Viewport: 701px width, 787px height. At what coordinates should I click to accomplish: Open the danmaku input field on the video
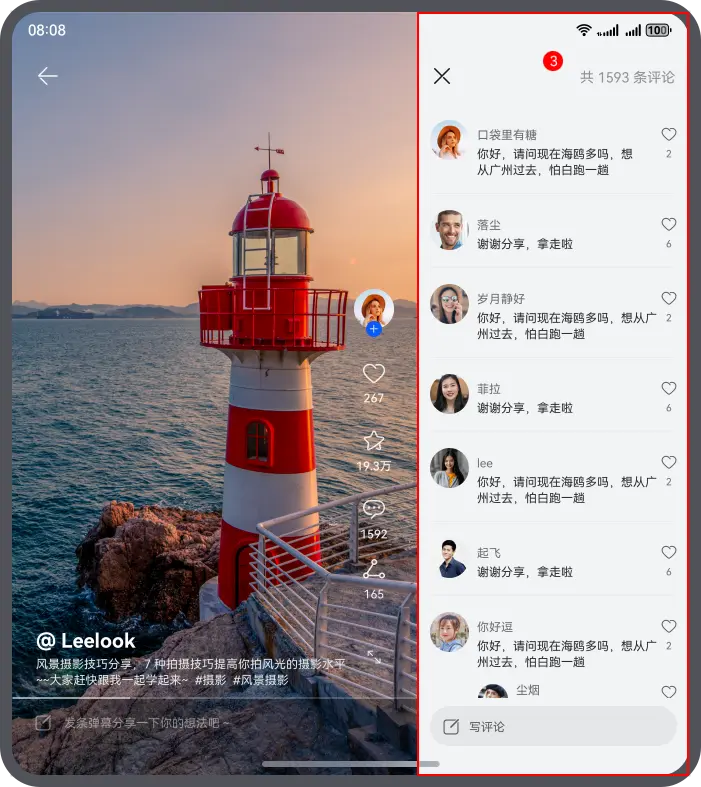click(133, 723)
